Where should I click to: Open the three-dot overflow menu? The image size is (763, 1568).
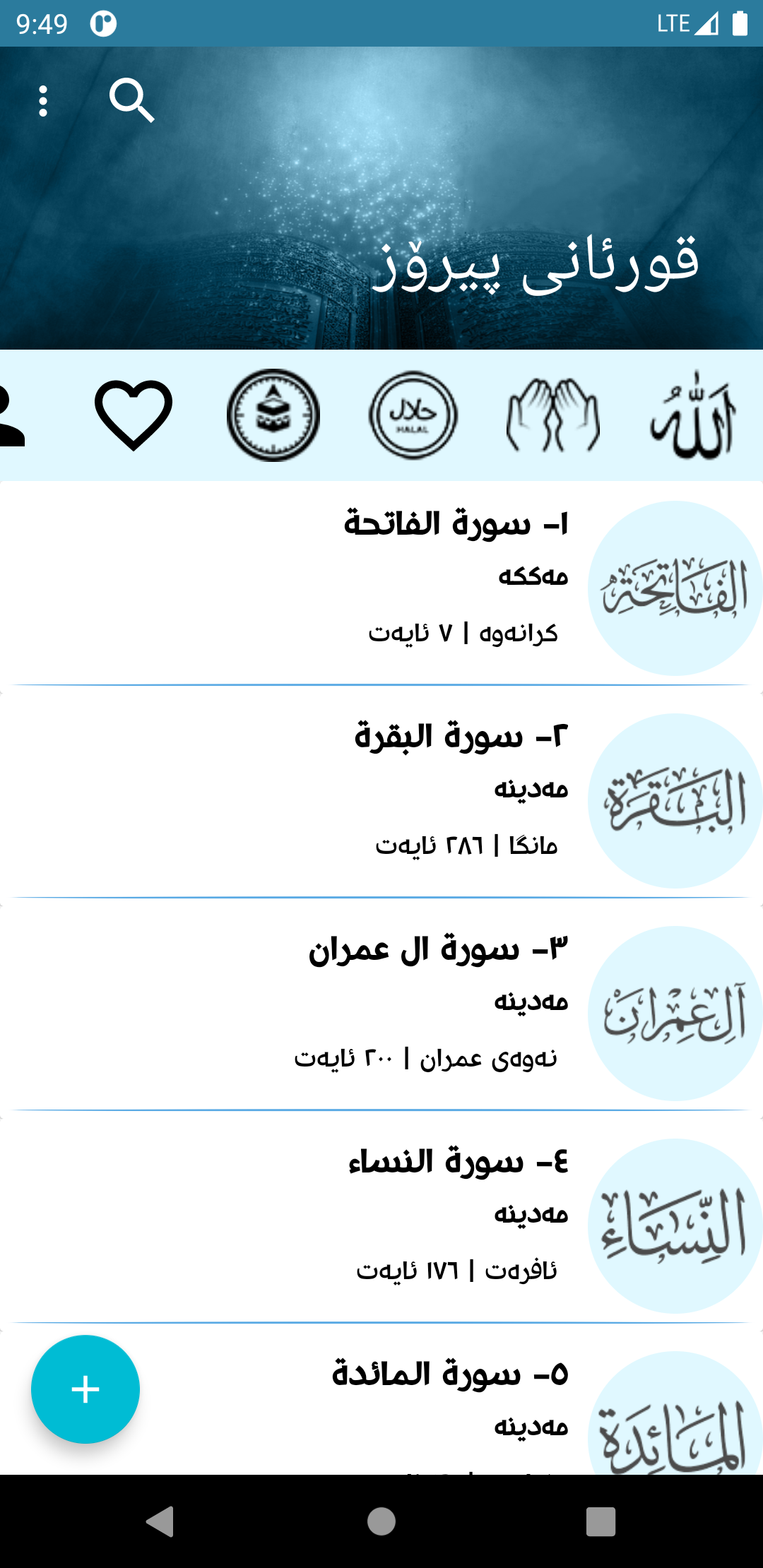(x=43, y=101)
